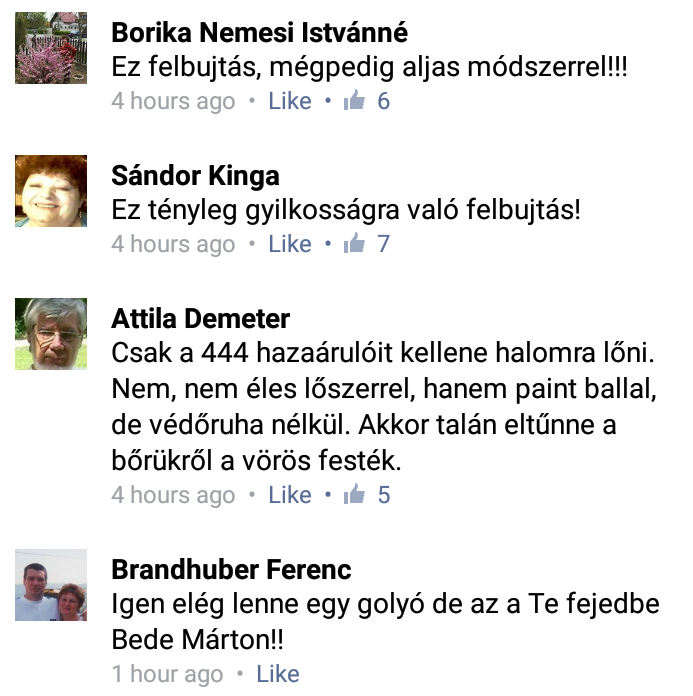Open Brandhuber Ferenc's profile name

point(231,570)
